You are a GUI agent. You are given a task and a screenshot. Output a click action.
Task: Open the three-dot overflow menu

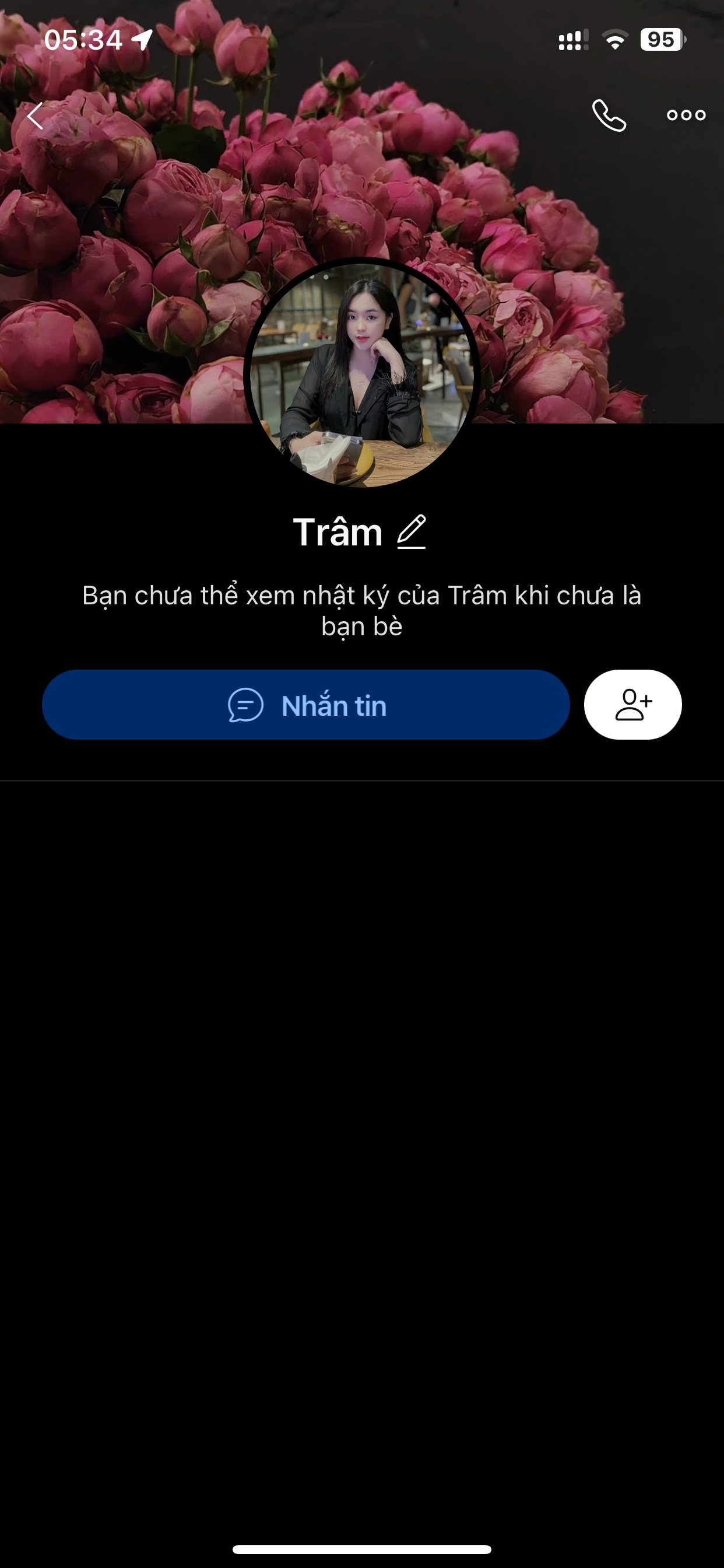click(x=686, y=115)
